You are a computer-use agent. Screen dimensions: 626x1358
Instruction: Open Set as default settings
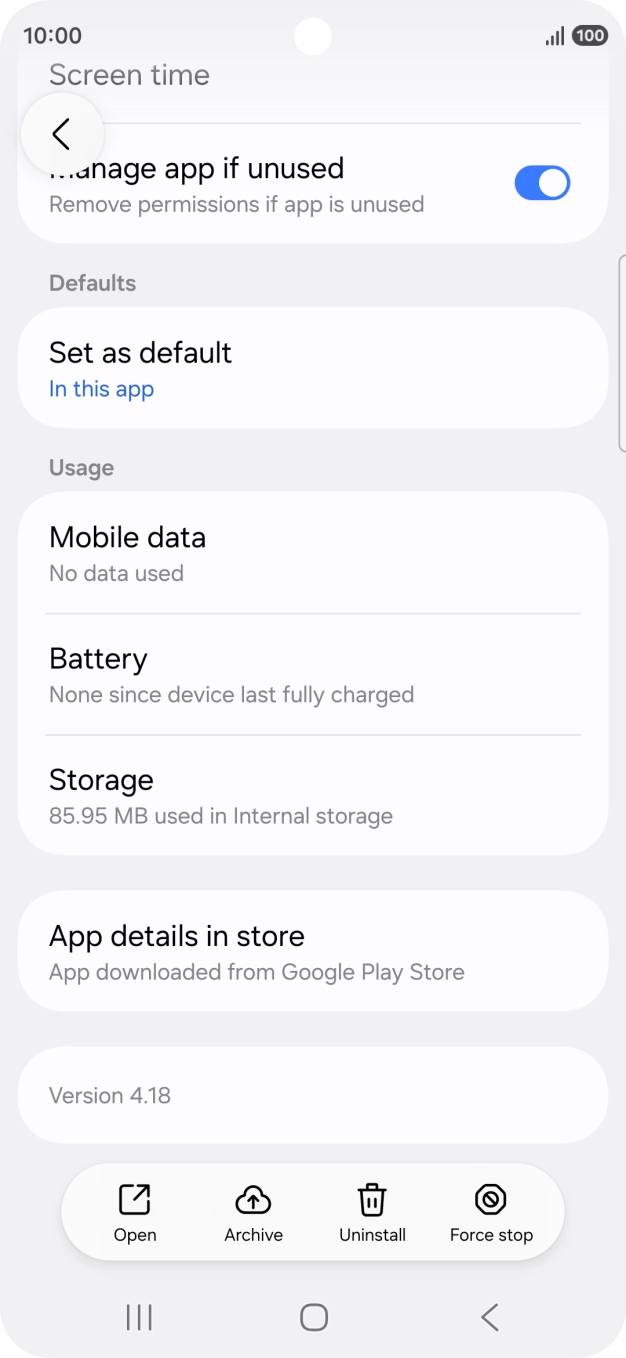[x=312, y=368]
